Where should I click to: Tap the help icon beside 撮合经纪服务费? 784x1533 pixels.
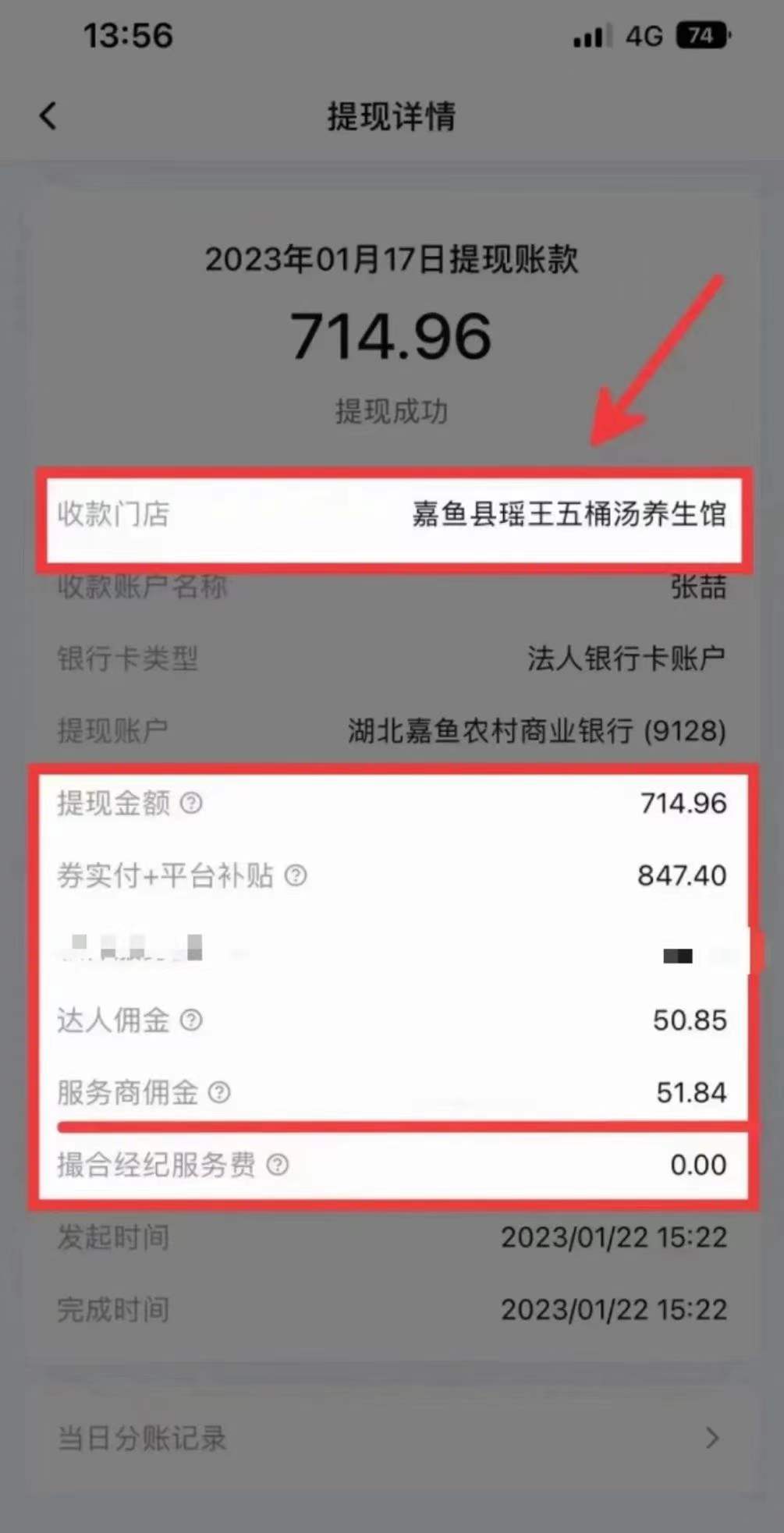[278, 1165]
